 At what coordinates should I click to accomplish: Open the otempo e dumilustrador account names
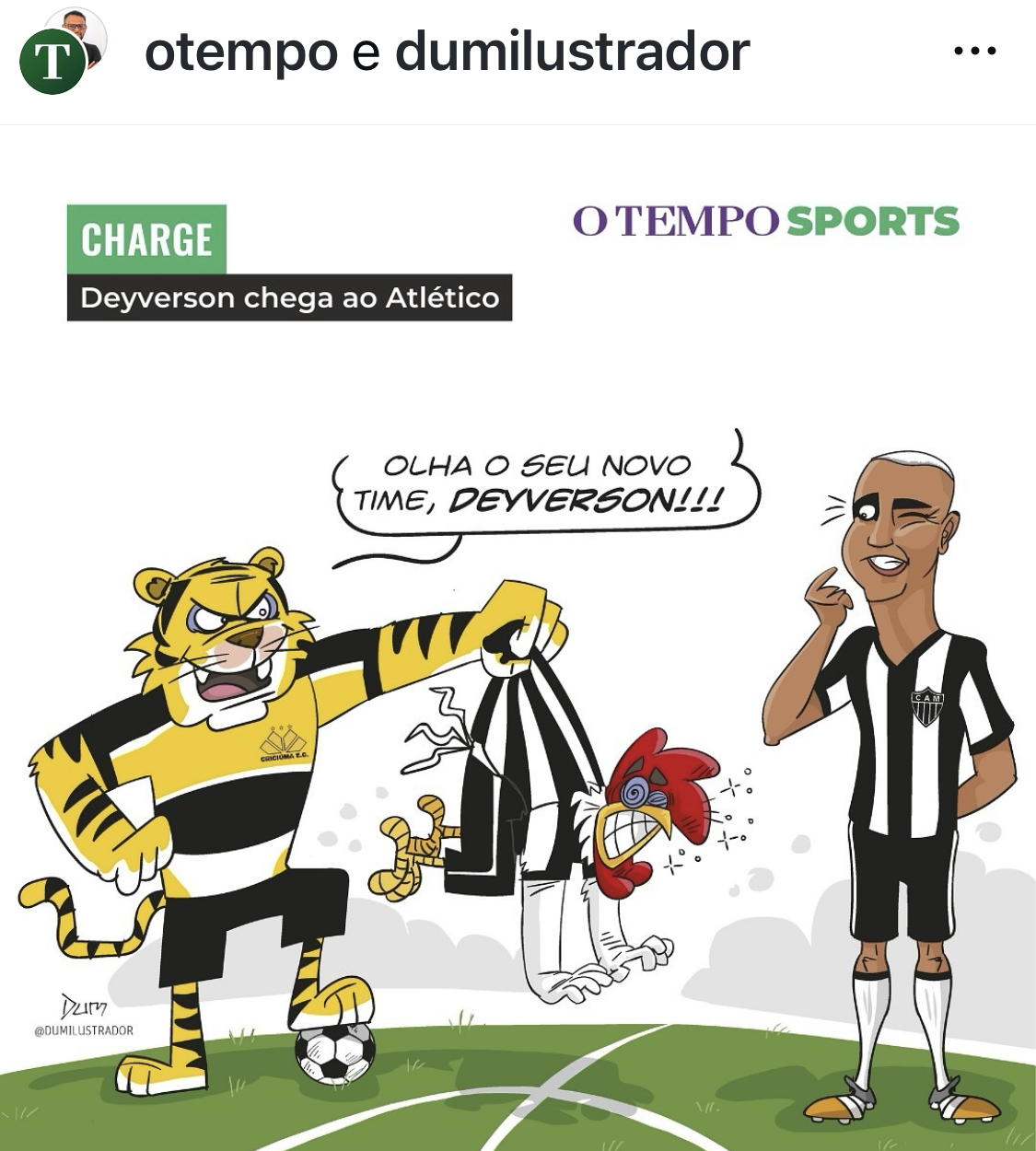[447, 52]
